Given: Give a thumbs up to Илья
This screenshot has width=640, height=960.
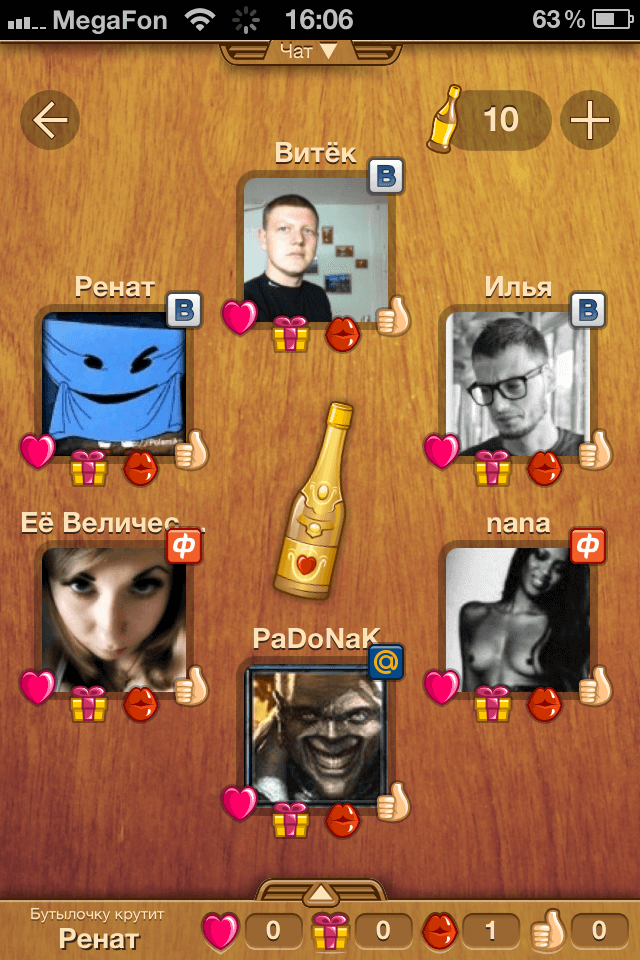Looking at the screenshot, I should point(595,451).
